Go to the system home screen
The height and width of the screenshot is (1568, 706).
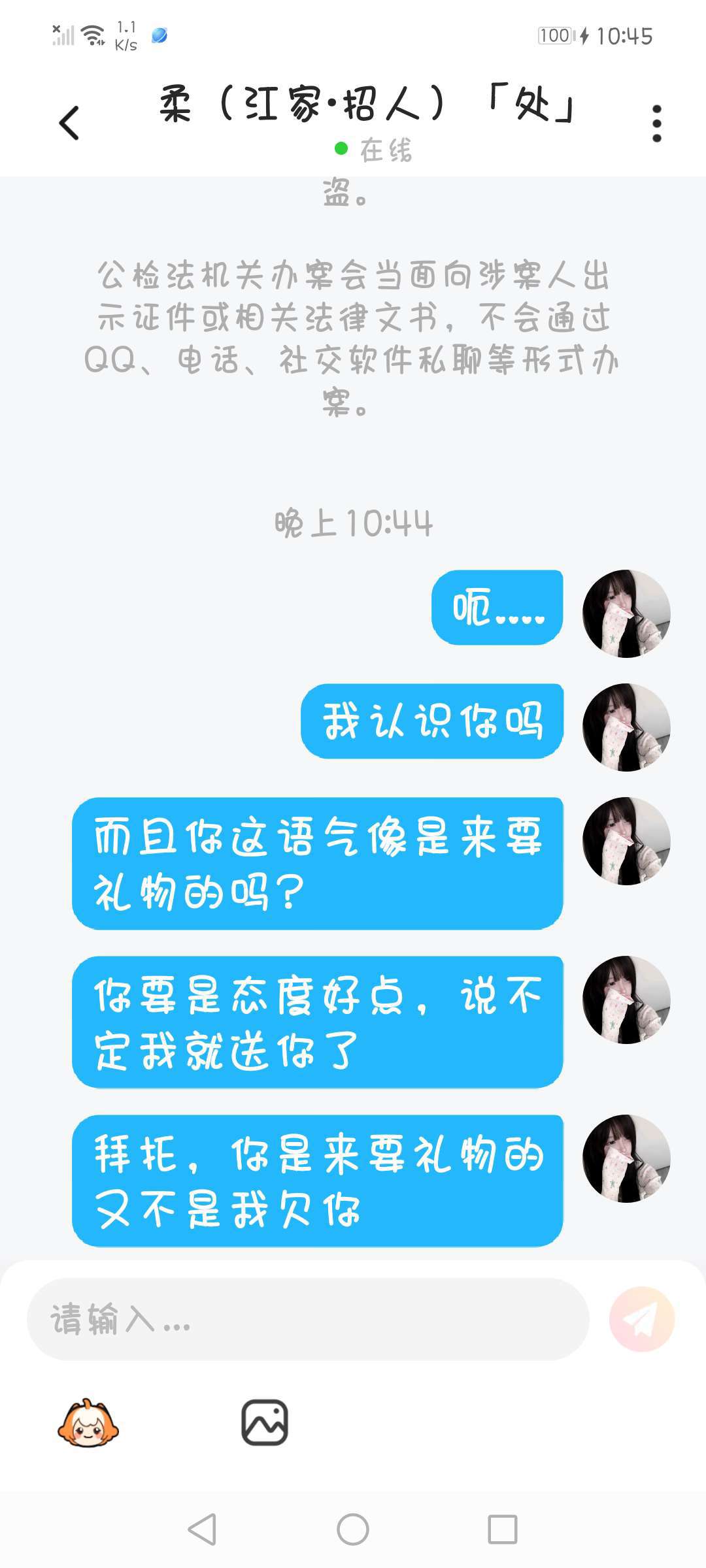[353, 1529]
